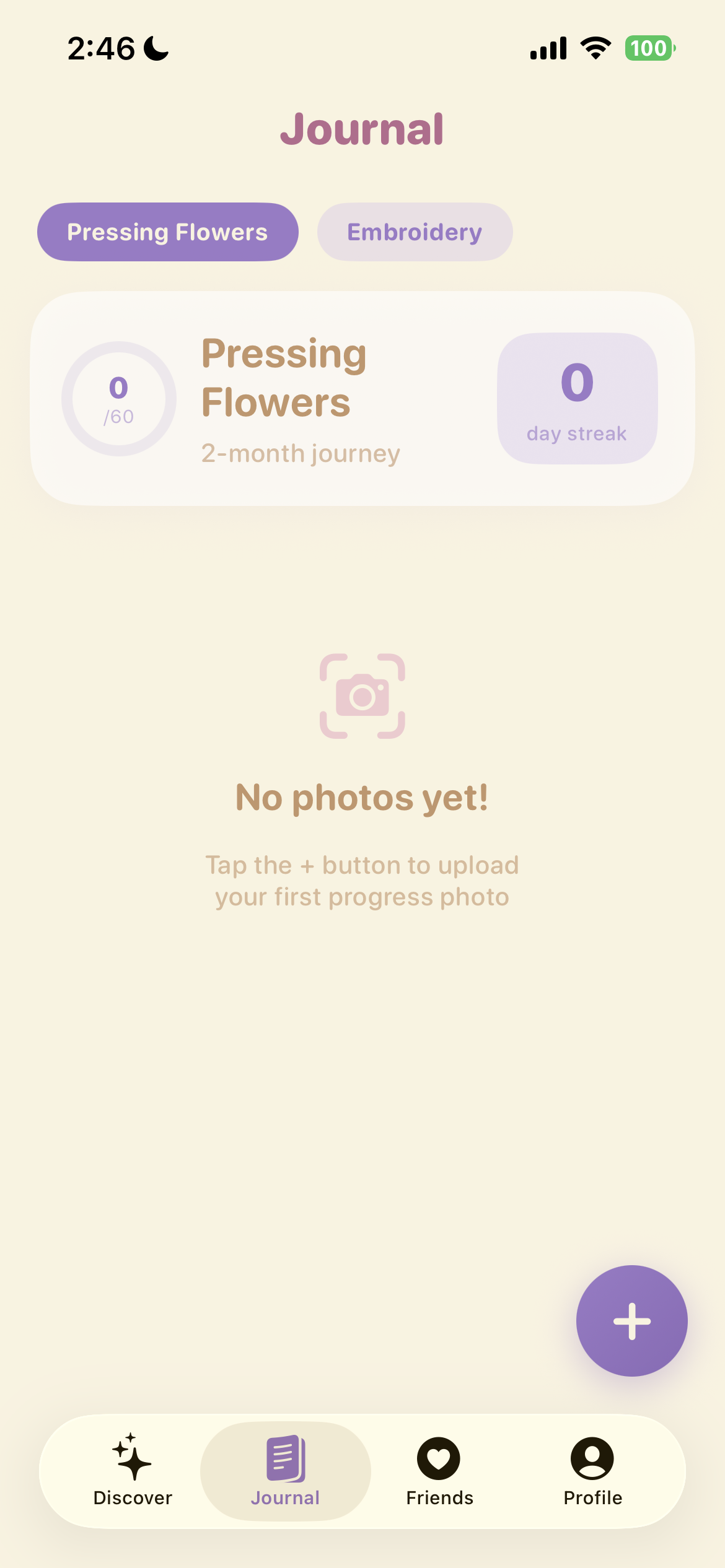The height and width of the screenshot is (1568, 725).
Task: Select the Pressing Flowers chip
Action: point(167,232)
